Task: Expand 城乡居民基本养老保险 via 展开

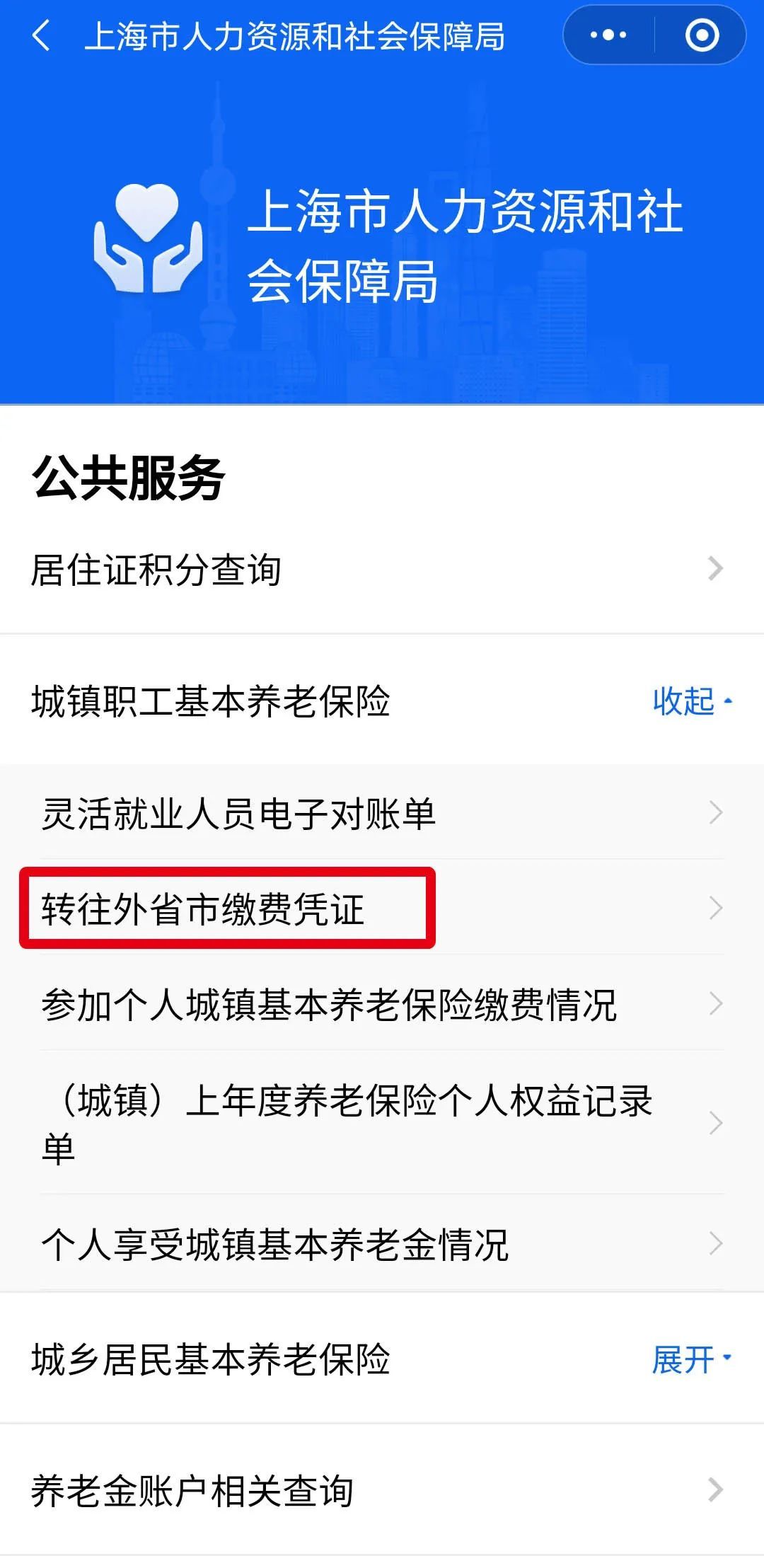Action: click(692, 1359)
